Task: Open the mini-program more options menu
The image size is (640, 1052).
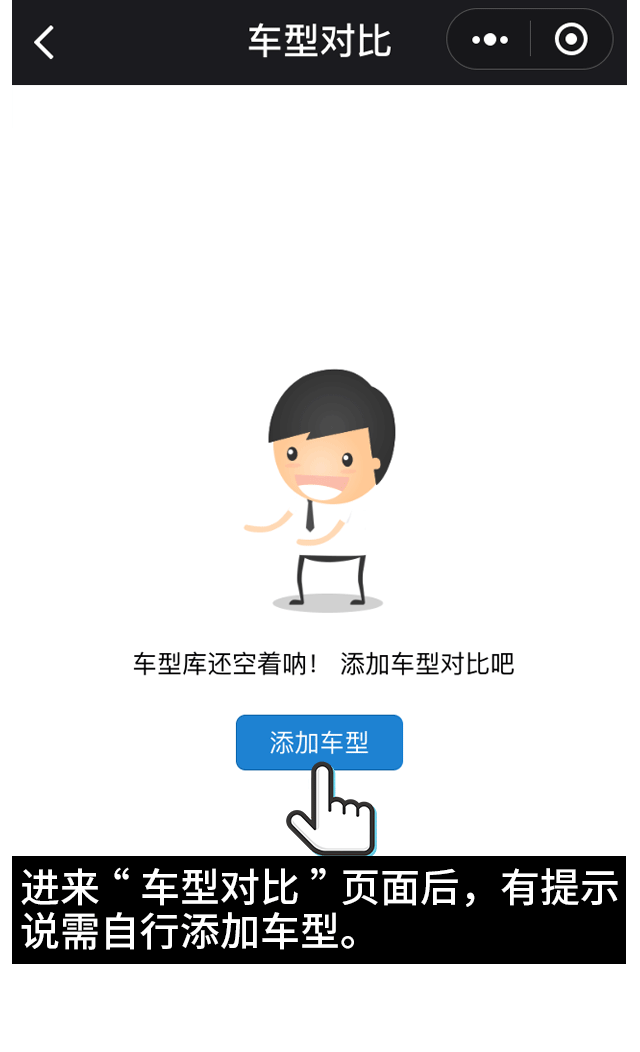Action: click(x=489, y=40)
